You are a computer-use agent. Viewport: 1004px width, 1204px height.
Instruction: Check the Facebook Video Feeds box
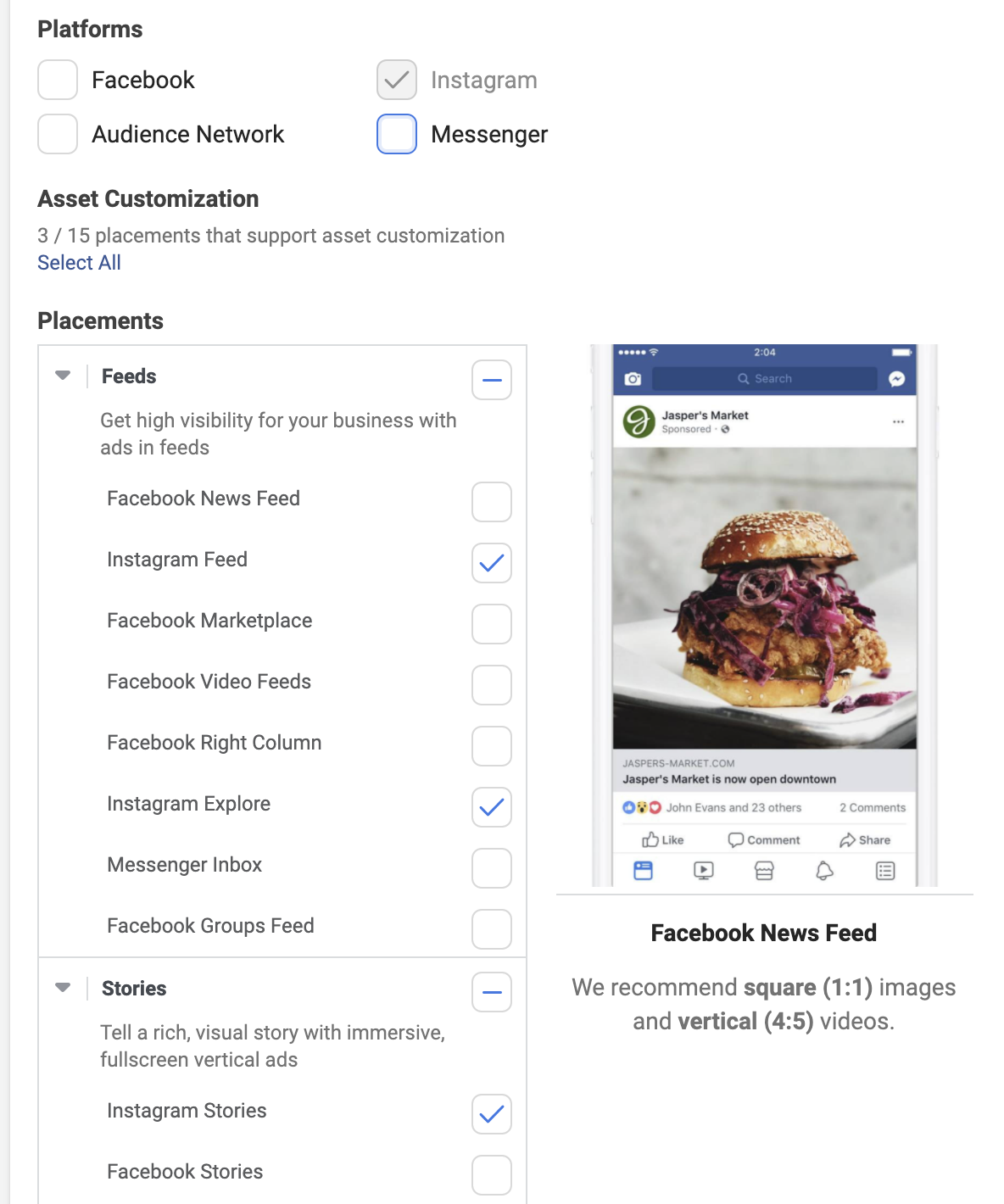[492, 685]
